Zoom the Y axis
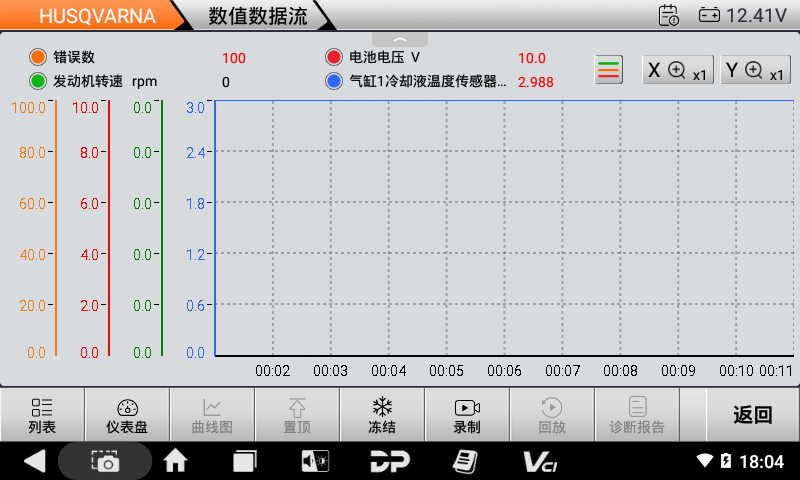Image resolution: width=800 pixels, height=480 pixels. tap(756, 70)
